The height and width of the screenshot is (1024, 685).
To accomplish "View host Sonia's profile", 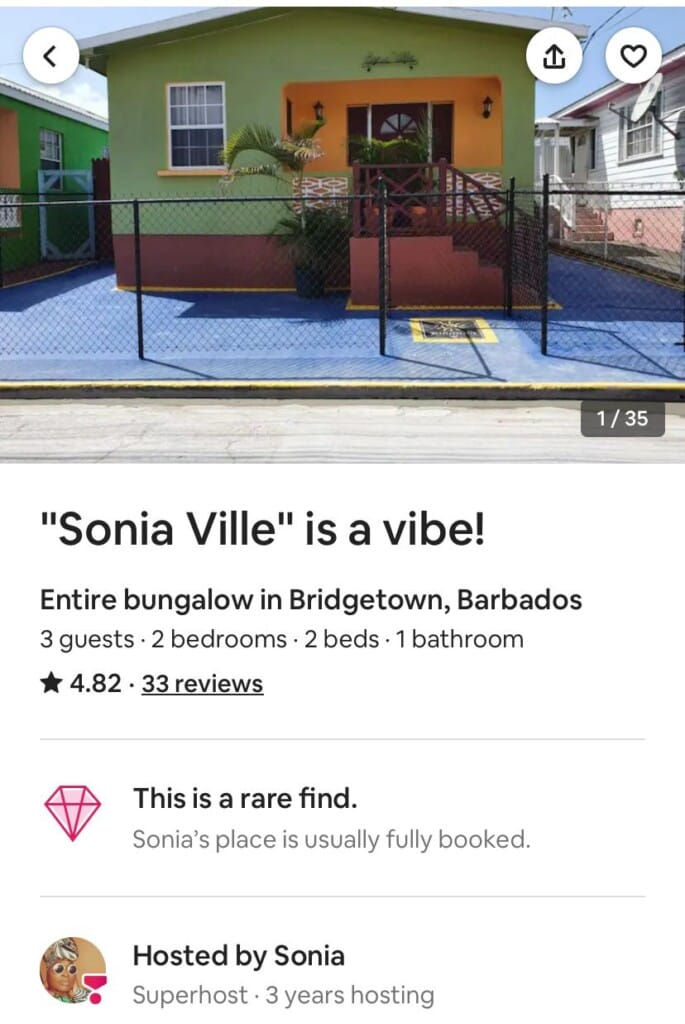I will click(x=73, y=971).
